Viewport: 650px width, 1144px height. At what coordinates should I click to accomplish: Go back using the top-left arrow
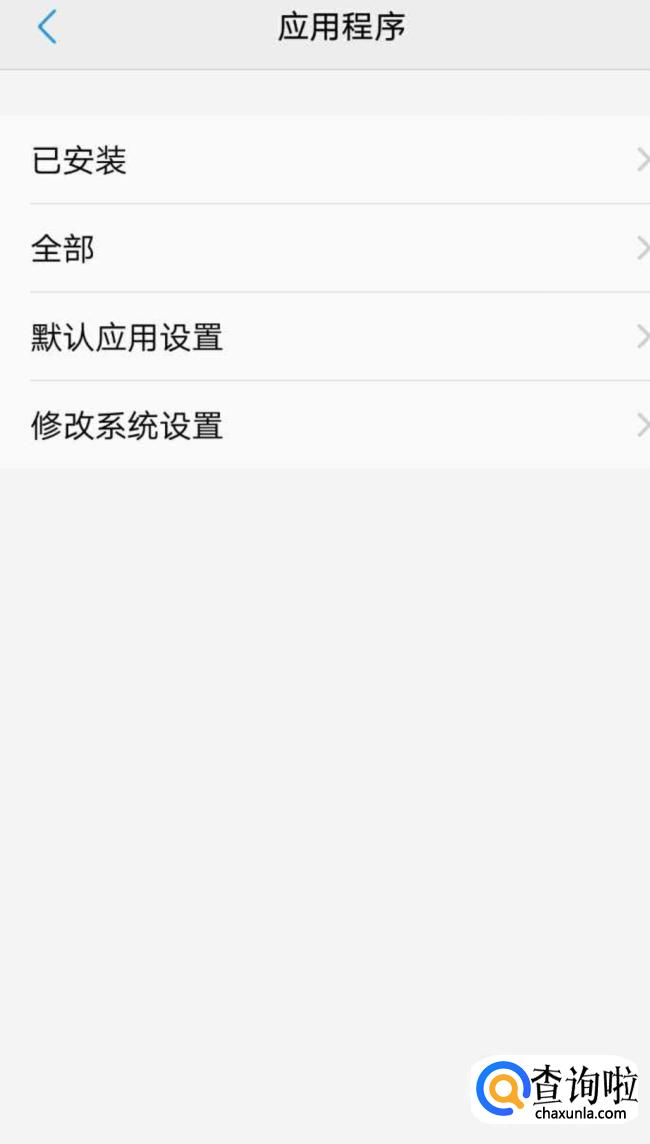46,28
